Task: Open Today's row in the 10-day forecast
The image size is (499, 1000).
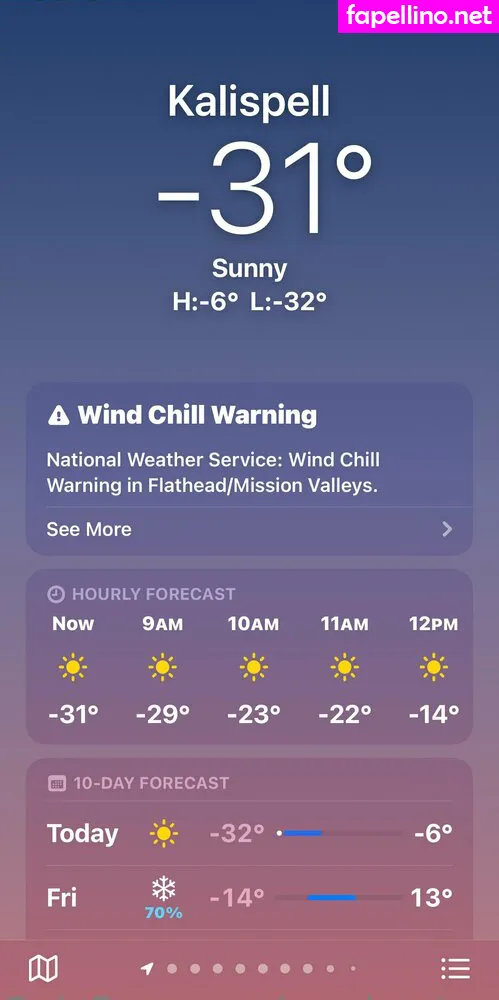Action: click(x=250, y=834)
